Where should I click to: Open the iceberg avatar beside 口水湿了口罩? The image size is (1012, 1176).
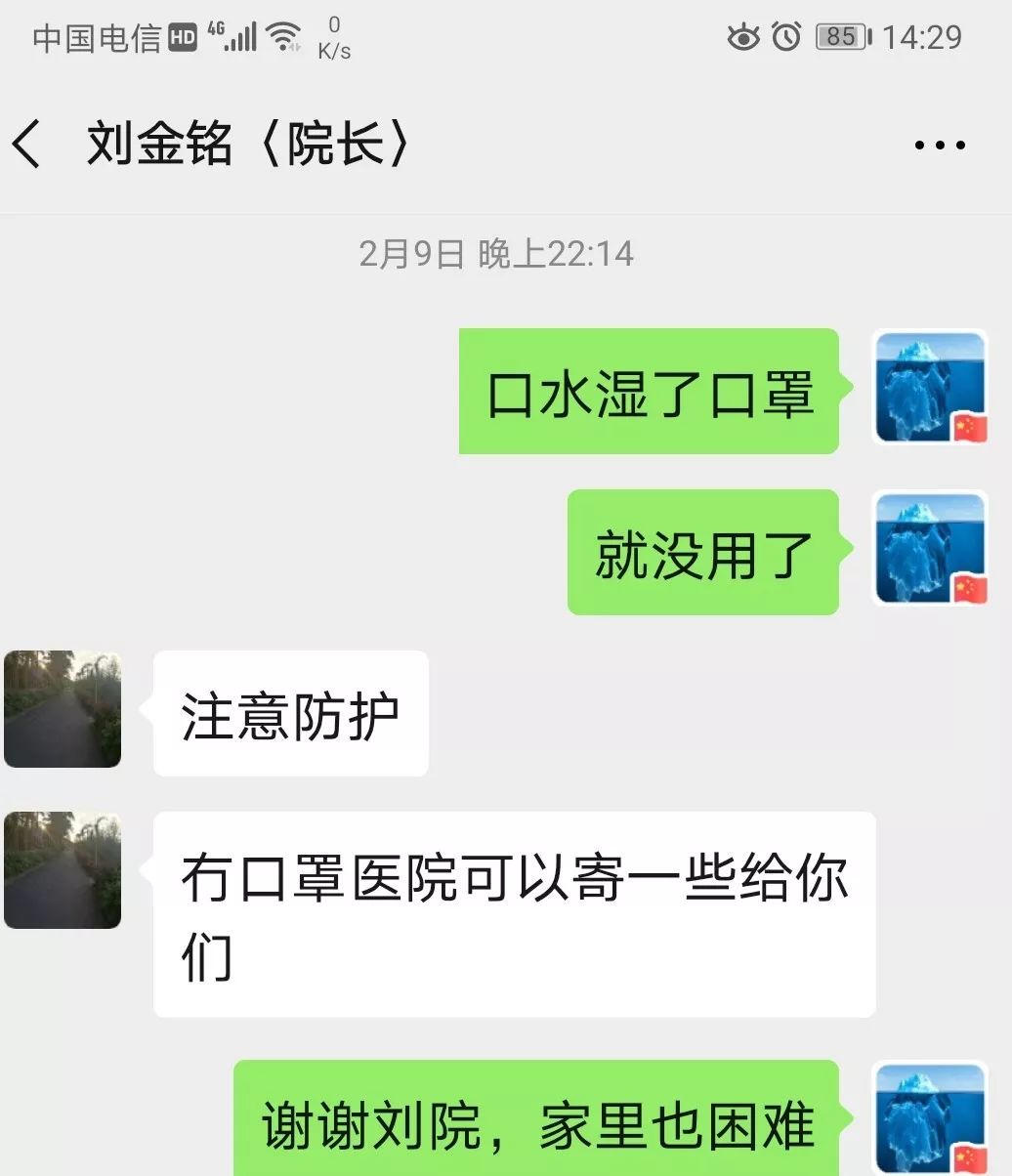[x=929, y=388]
